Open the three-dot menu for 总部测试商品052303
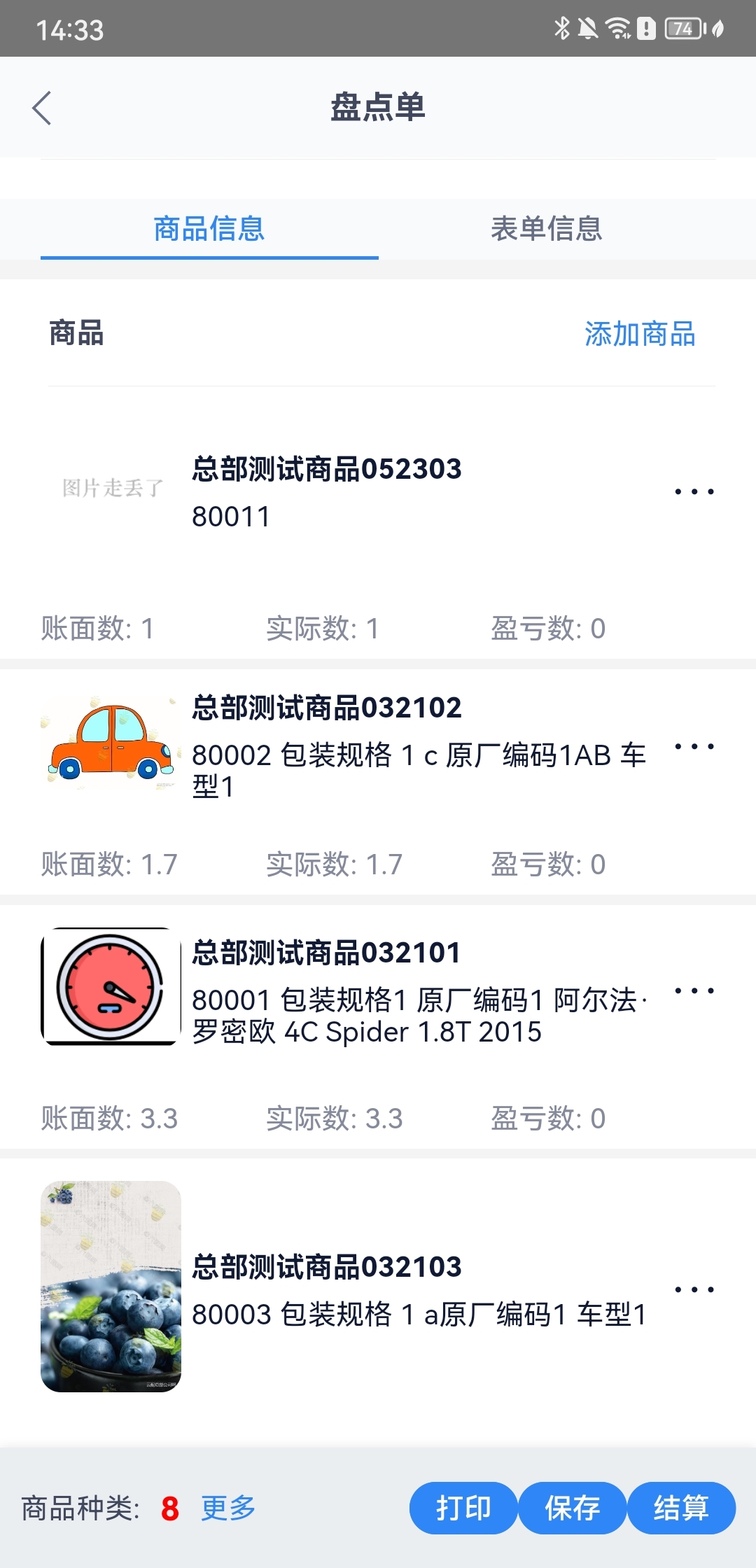 point(694,491)
